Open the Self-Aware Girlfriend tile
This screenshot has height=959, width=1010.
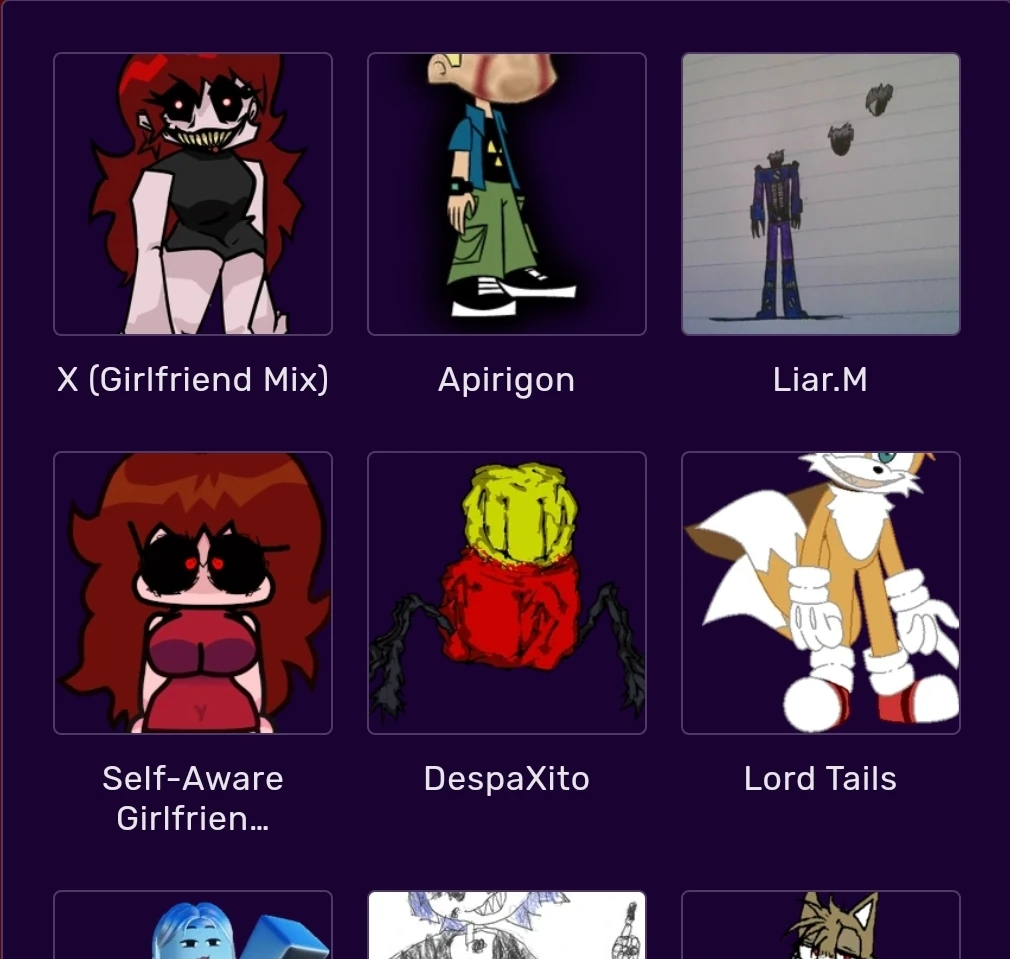pos(193,593)
